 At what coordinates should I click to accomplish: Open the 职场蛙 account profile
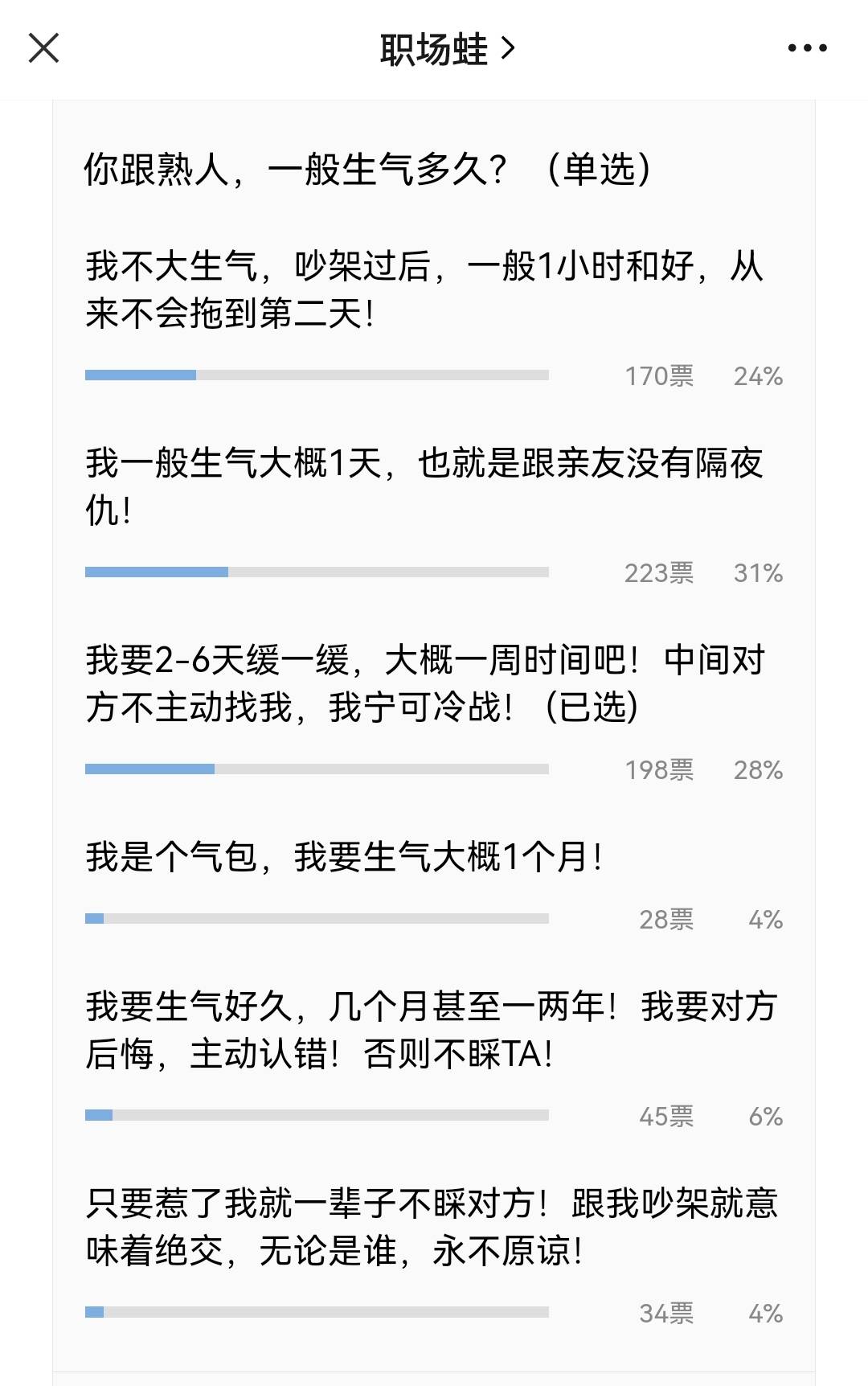coord(446,49)
